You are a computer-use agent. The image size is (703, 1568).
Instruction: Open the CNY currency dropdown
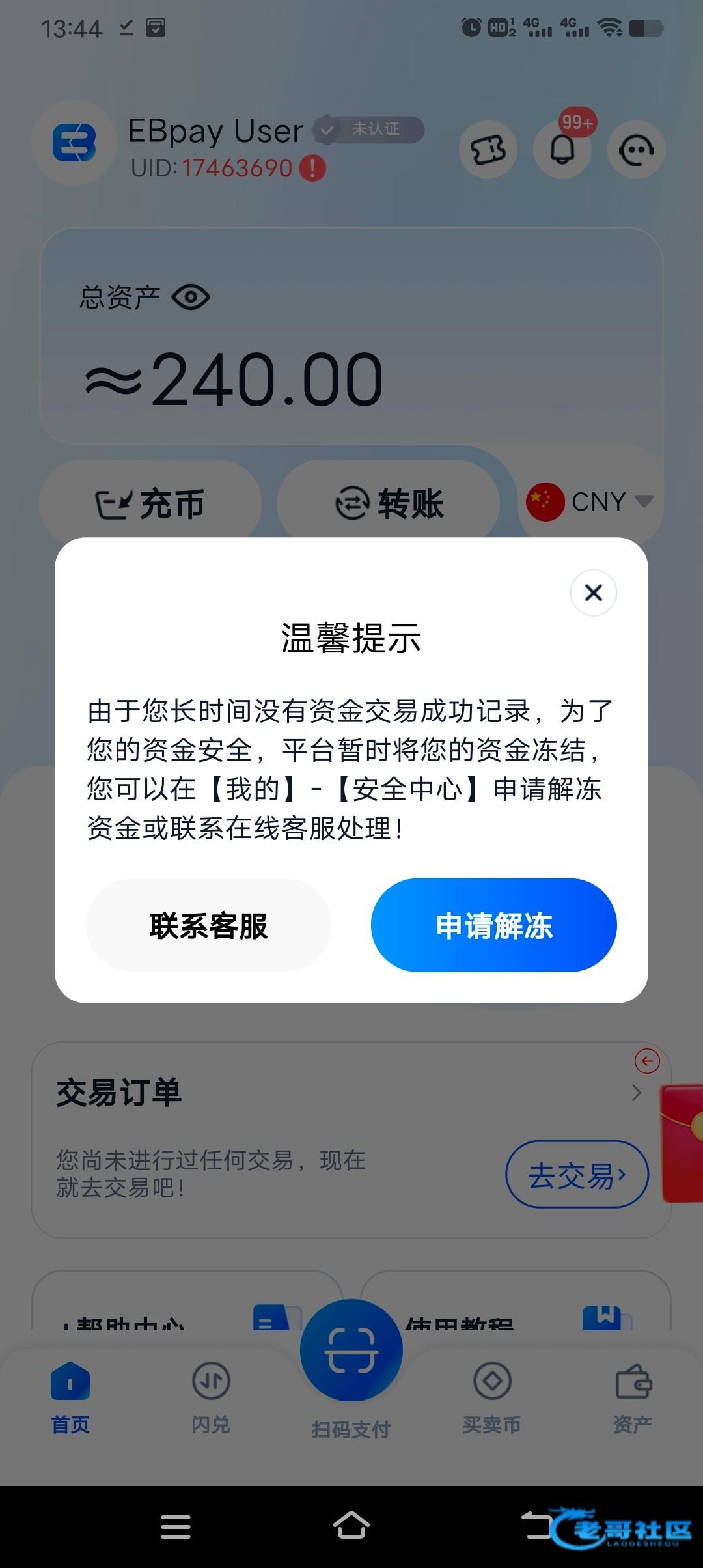pyautogui.click(x=590, y=501)
